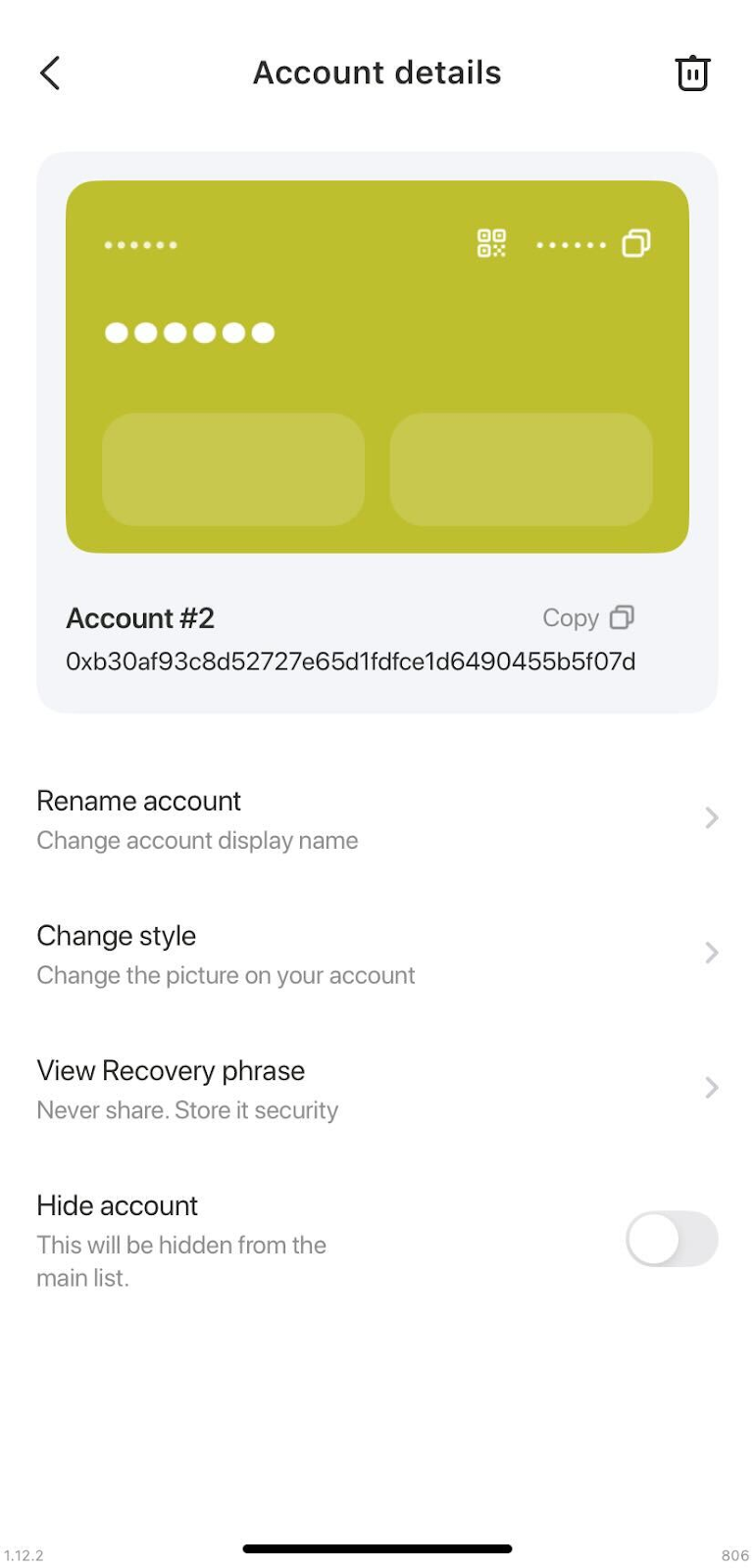View Recovery phrase
The height and width of the screenshot is (1568, 755).
(377, 1089)
